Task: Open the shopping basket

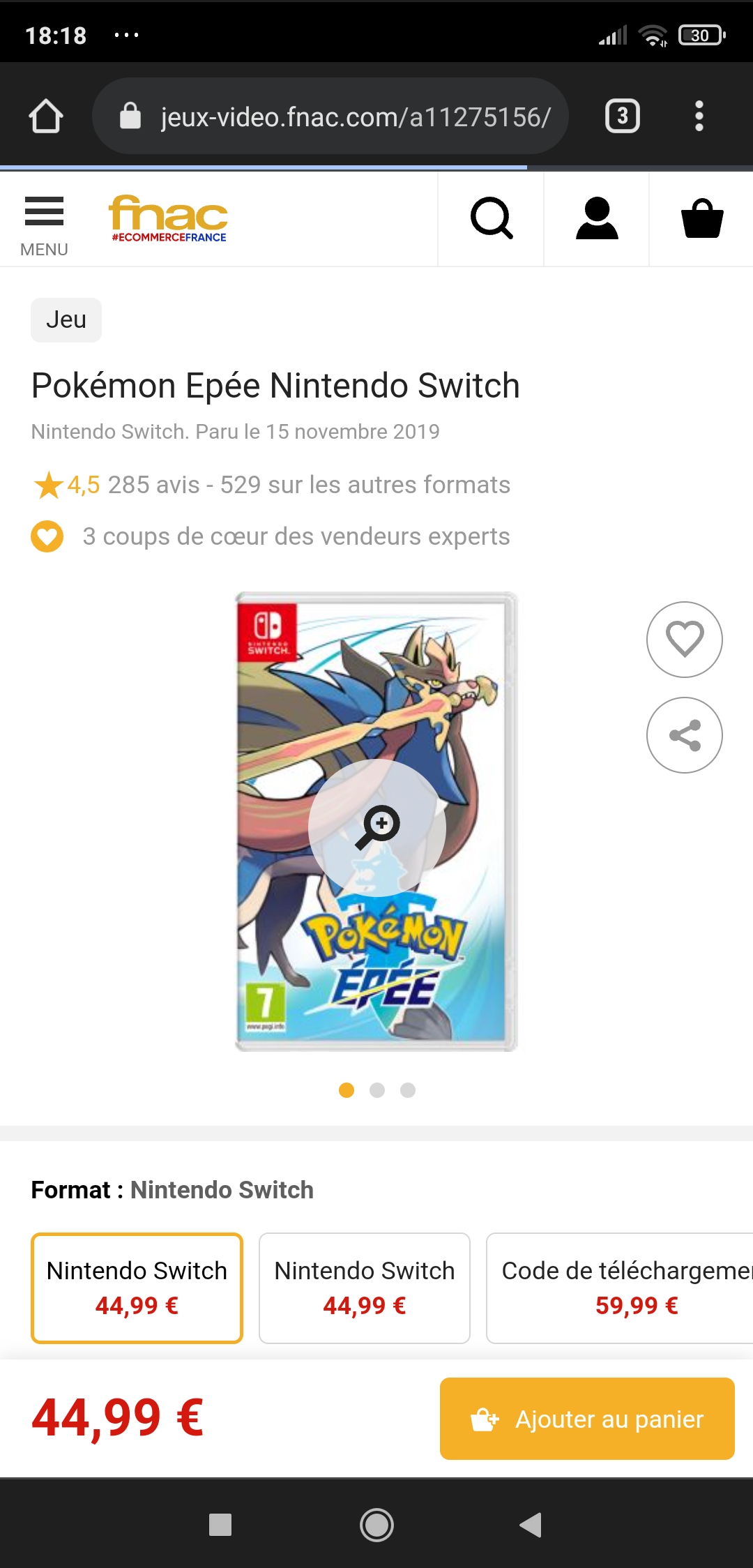Action: click(x=701, y=219)
